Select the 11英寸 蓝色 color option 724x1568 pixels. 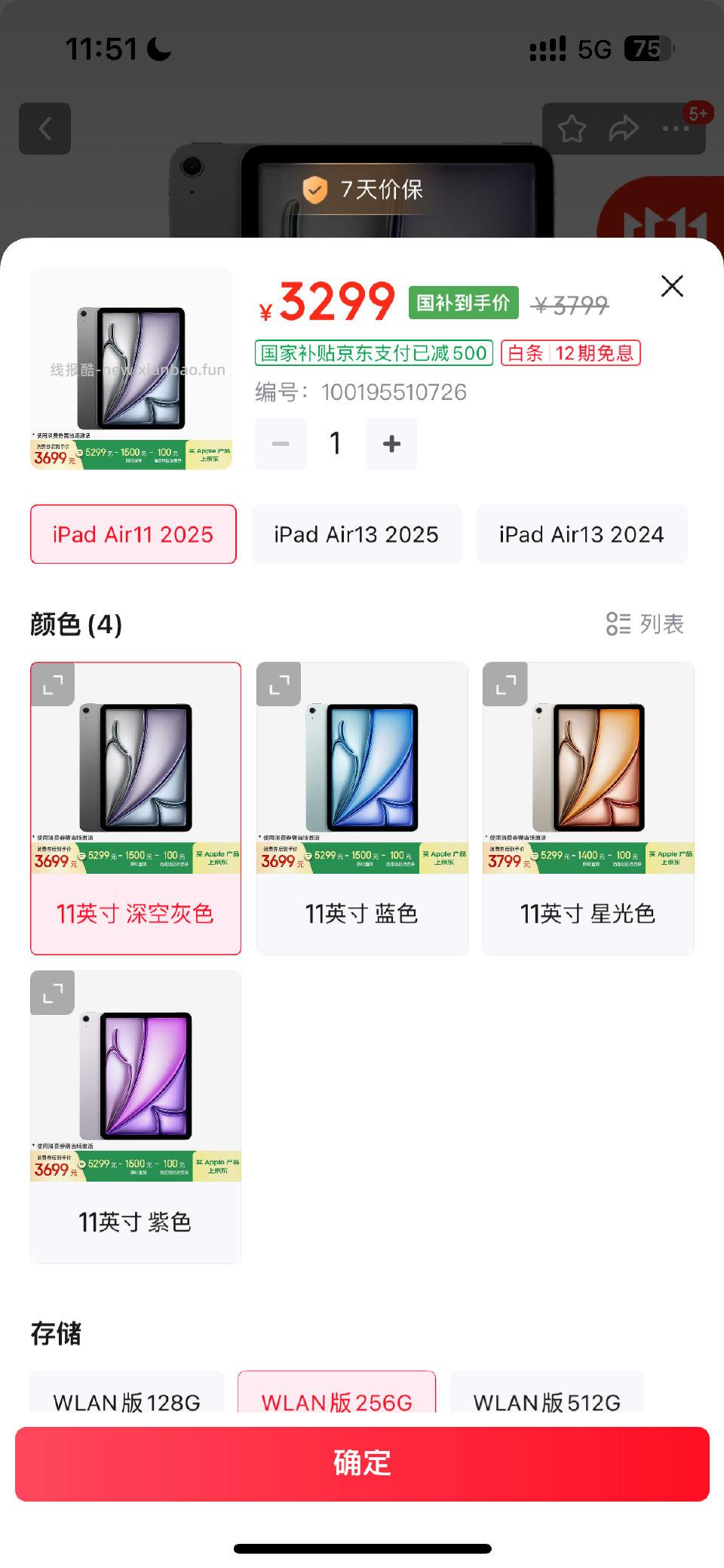pos(361,914)
